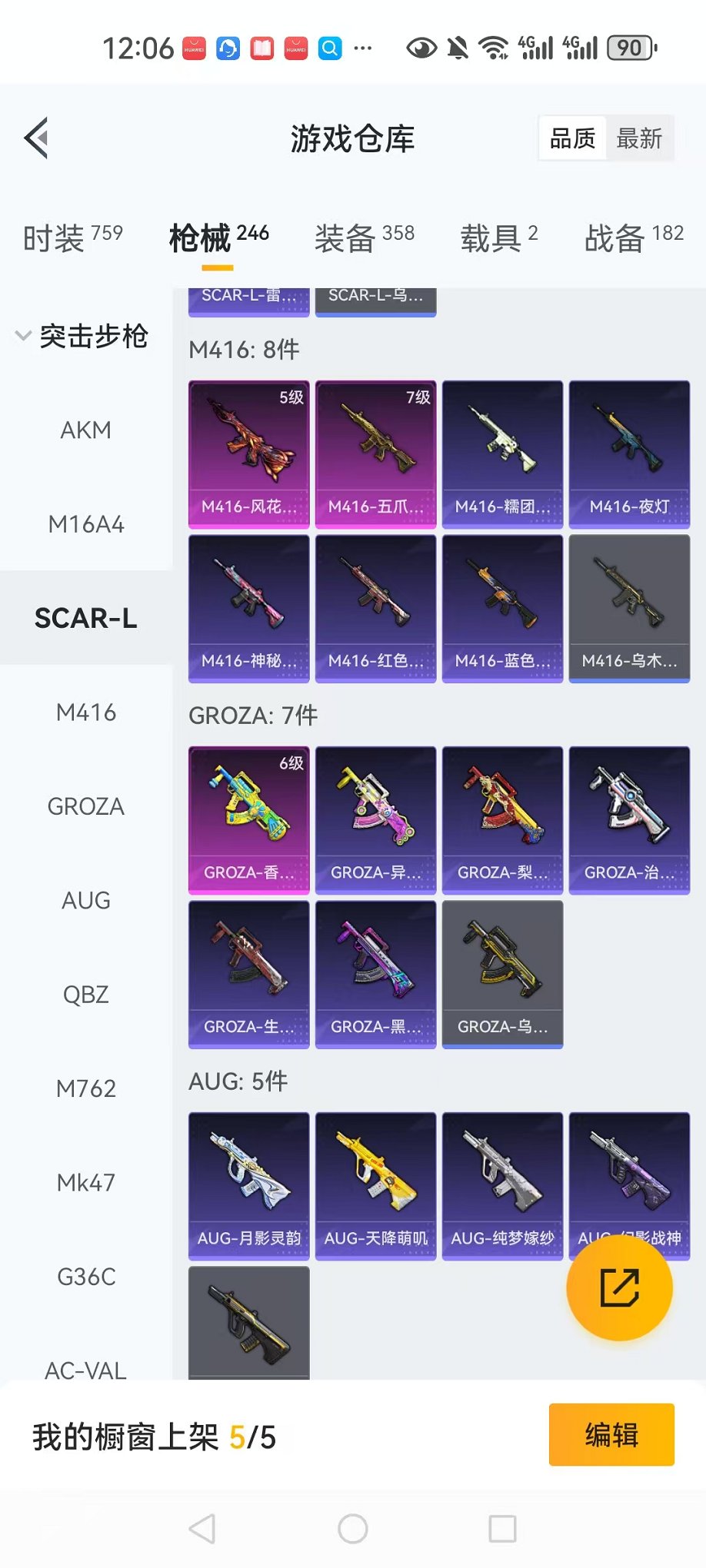Sort items by 最新
The width and height of the screenshot is (706, 1568).
(x=639, y=138)
